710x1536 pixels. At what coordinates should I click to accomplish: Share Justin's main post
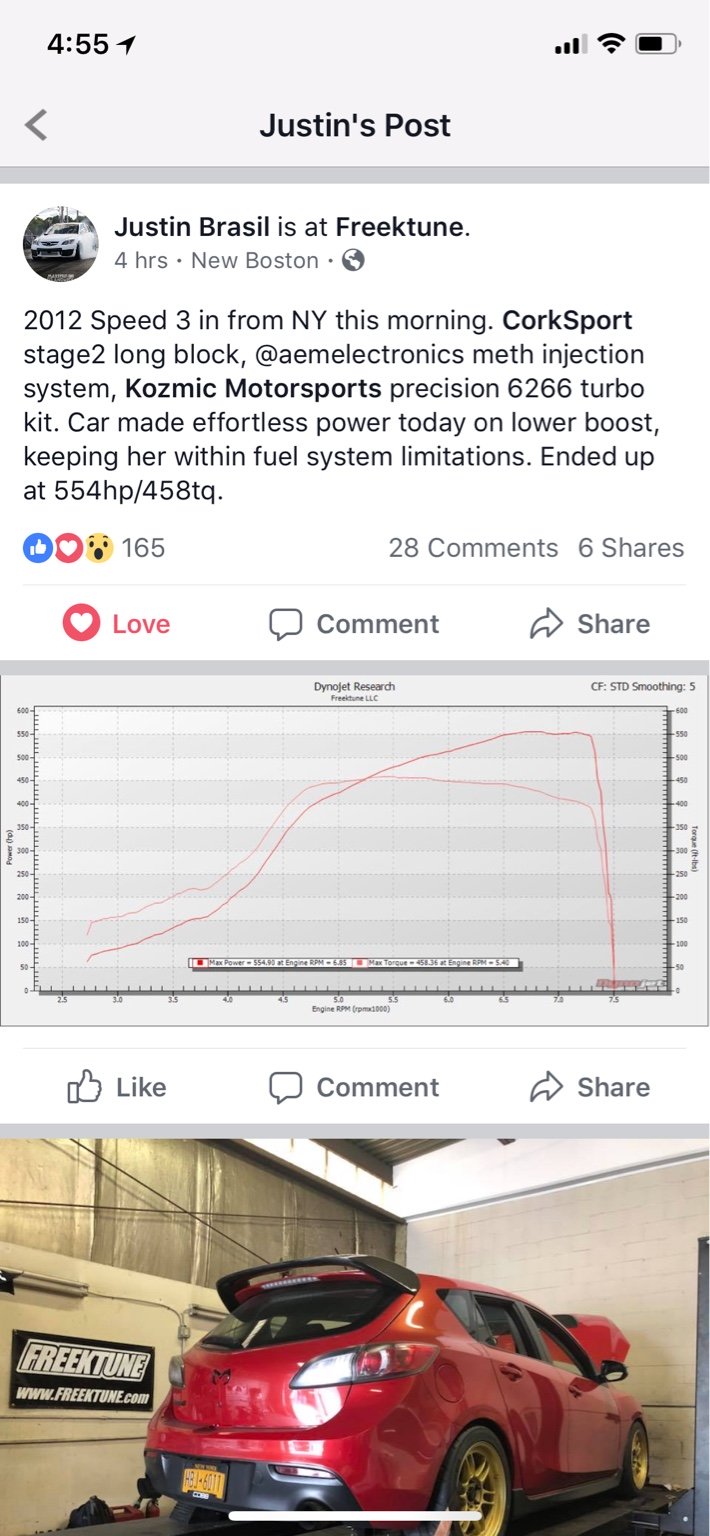point(590,624)
